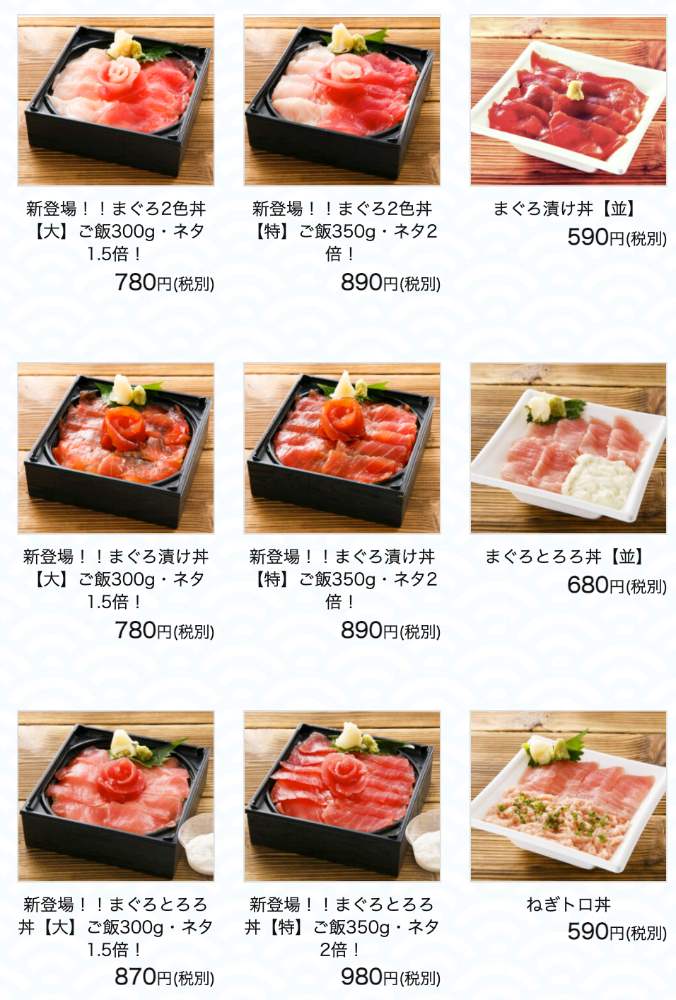
Task: Select まぐろとろろ丼【特】 980円 card
Action: (x=342, y=796)
